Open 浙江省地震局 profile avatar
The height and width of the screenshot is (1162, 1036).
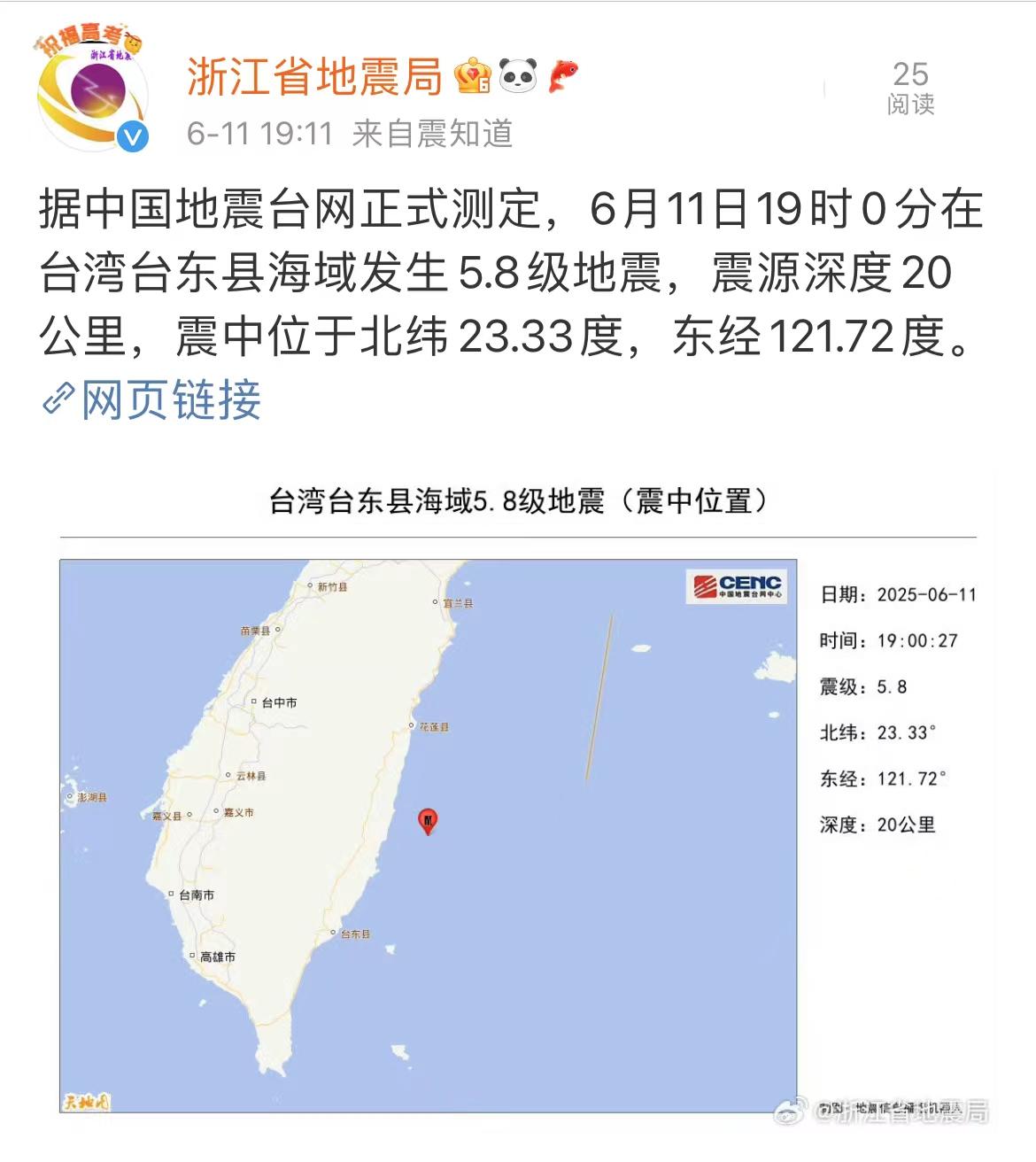(x=91, y=91)
